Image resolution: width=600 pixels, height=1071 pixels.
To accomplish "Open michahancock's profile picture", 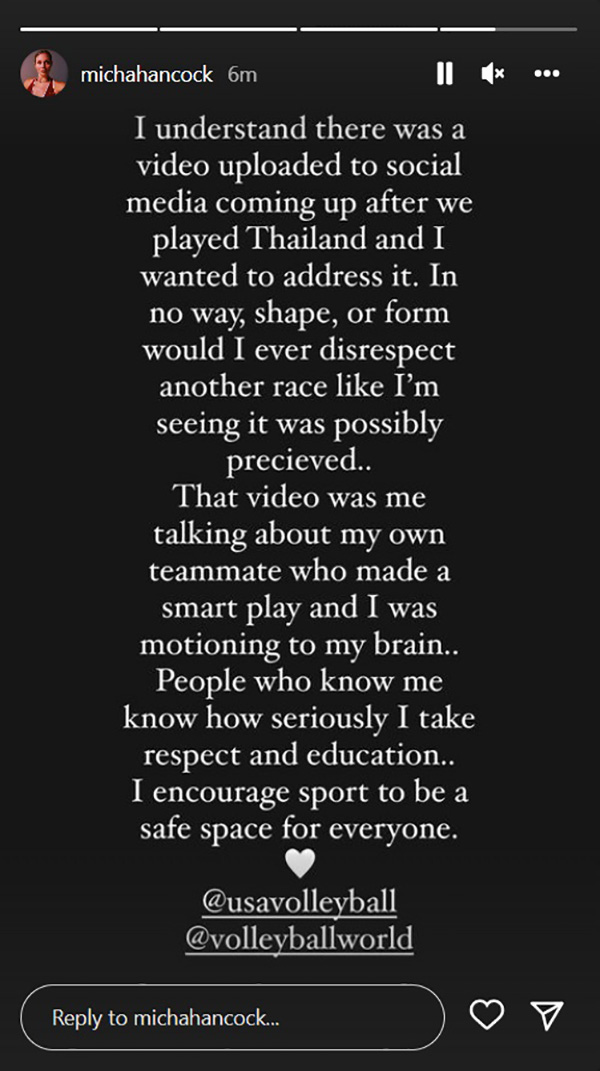I will tap(44, 74).
